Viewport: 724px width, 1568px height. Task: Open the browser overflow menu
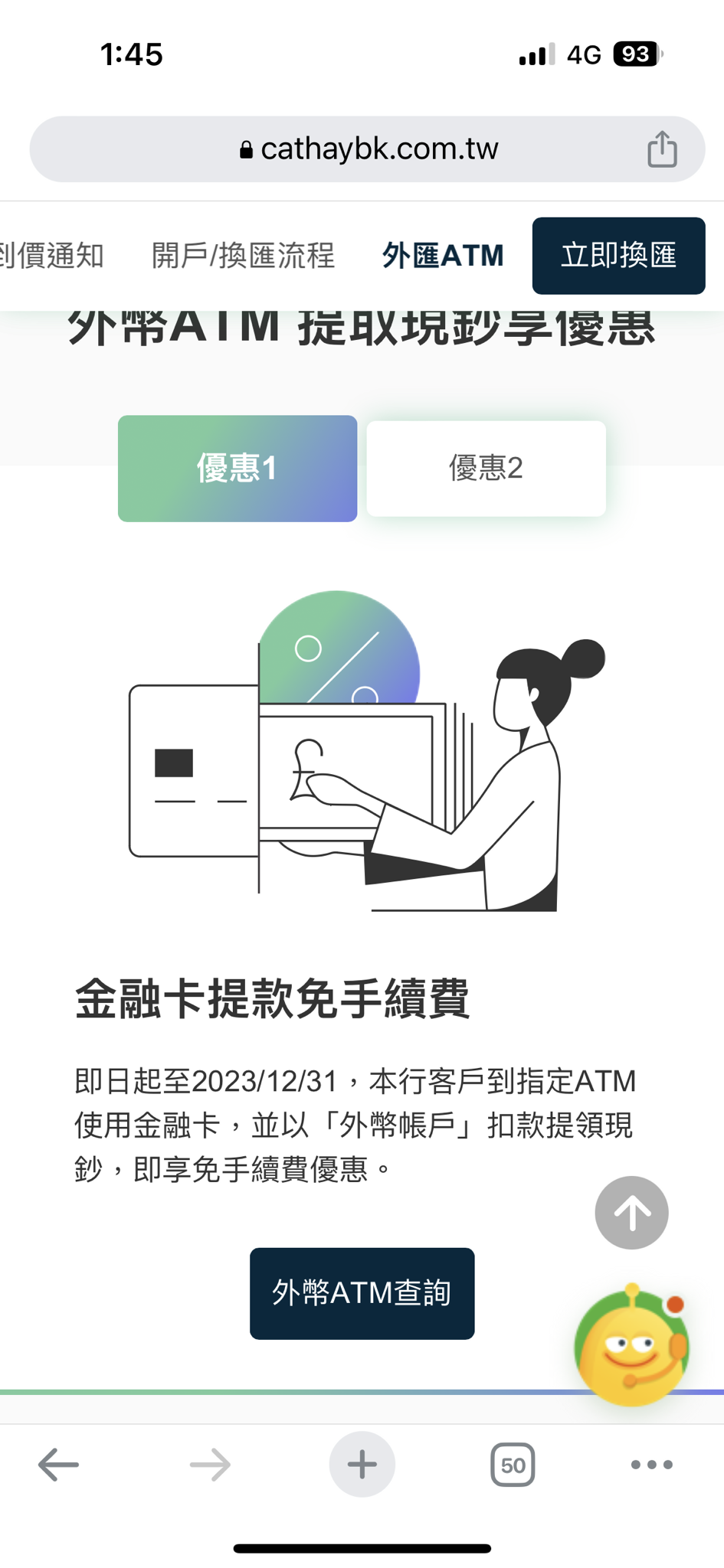tap(651, 1465)
